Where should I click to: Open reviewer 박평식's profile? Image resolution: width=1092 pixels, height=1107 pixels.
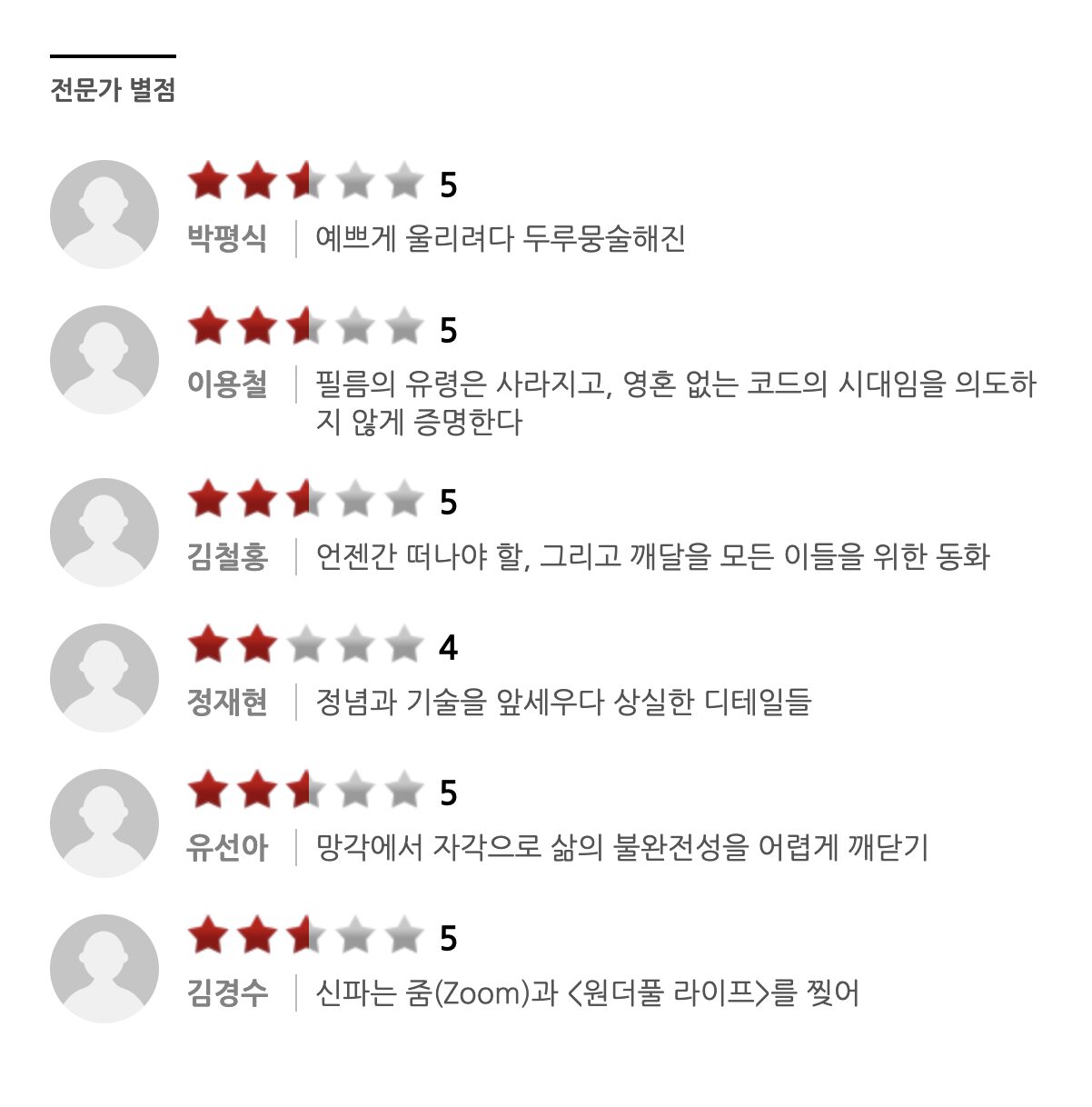tap(226, 239)
